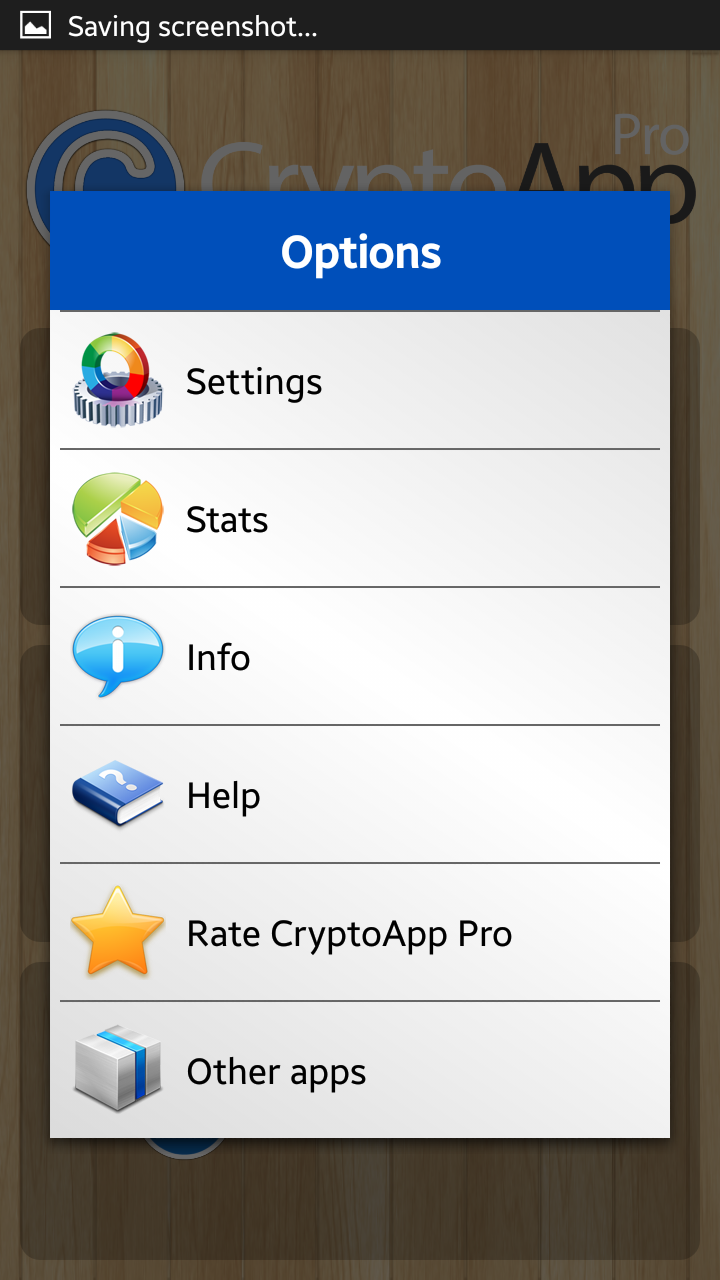Click the Options dialog title bar
This screenshot has height=1280, width=720.
pos(360,250)
